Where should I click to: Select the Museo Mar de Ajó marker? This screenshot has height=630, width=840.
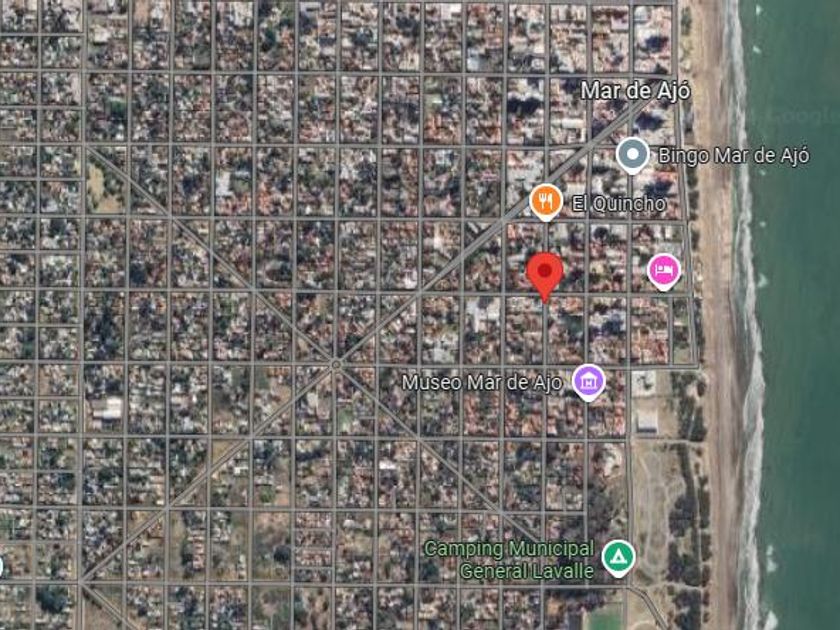(x=588, y=380)
